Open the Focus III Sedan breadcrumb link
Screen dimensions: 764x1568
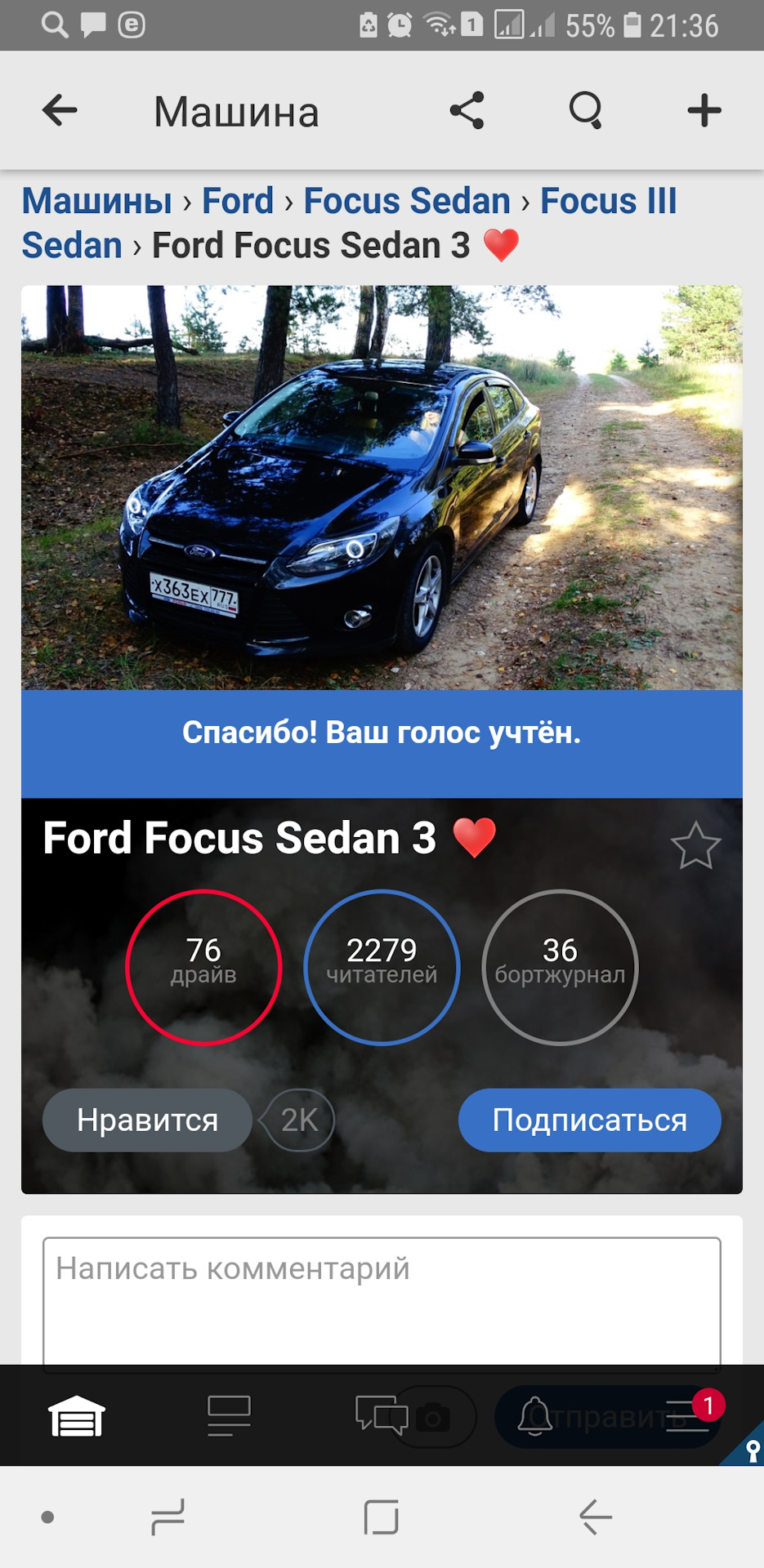pos(608,201)
